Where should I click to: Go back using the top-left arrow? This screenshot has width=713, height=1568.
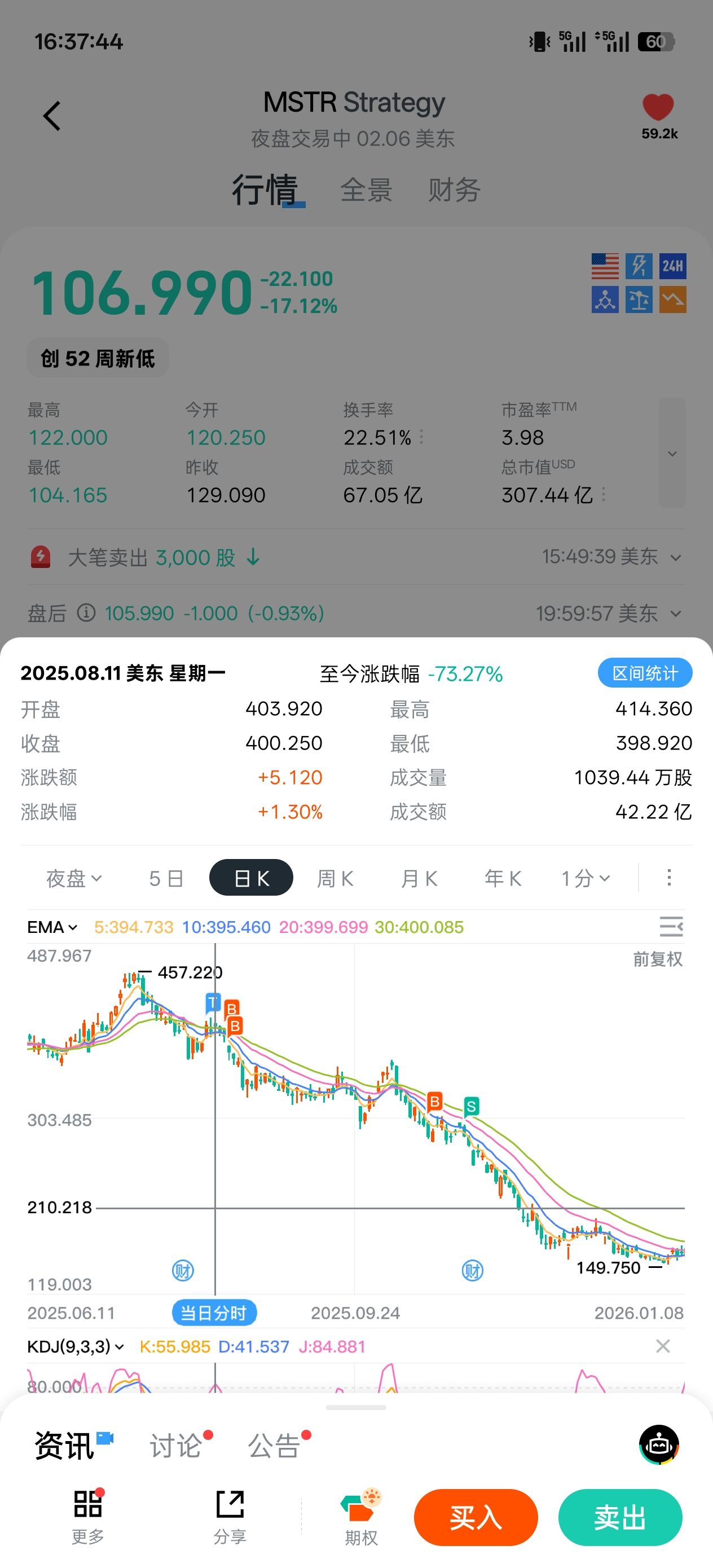[52, 116]
